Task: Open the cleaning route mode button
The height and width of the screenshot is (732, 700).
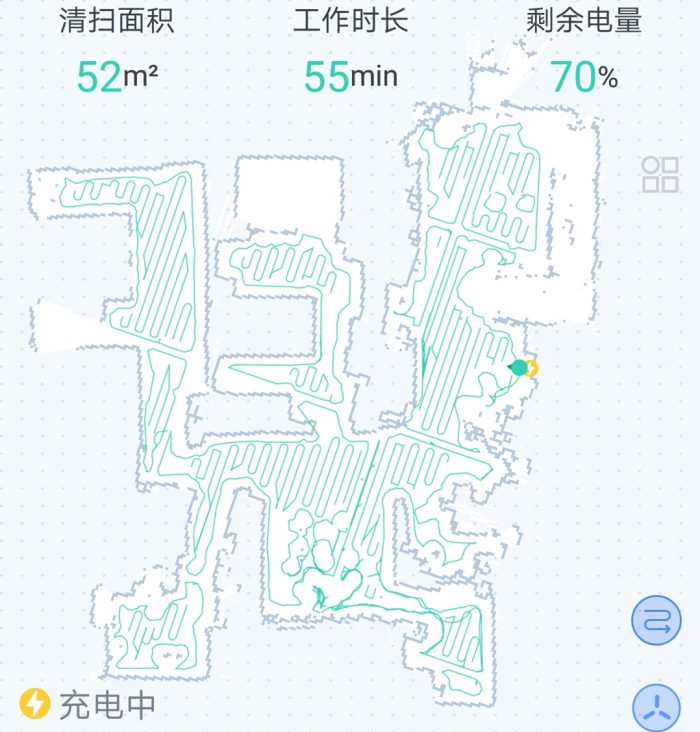Action: 656,621
